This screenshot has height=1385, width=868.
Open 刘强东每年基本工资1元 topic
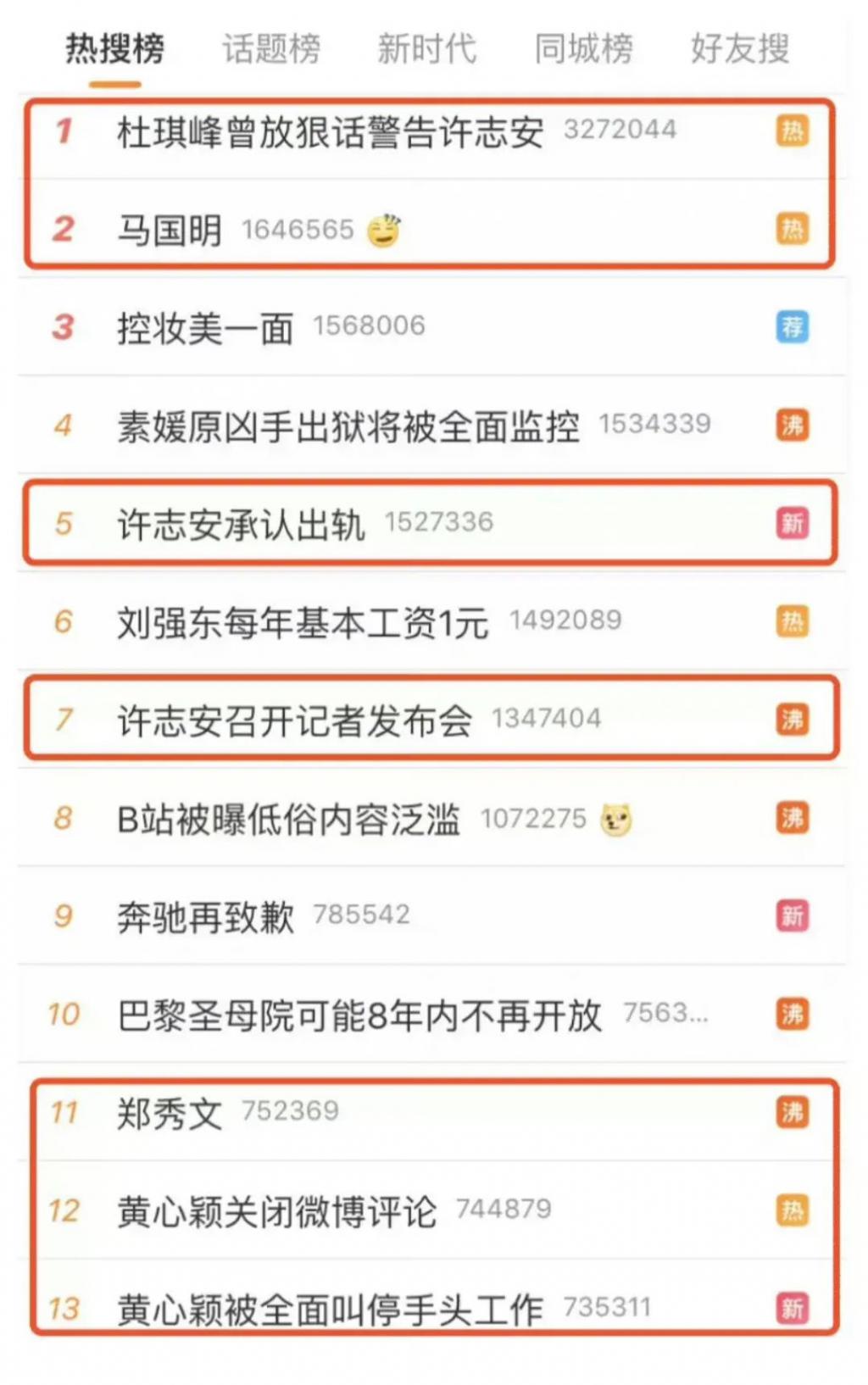[x=303, y=622]
